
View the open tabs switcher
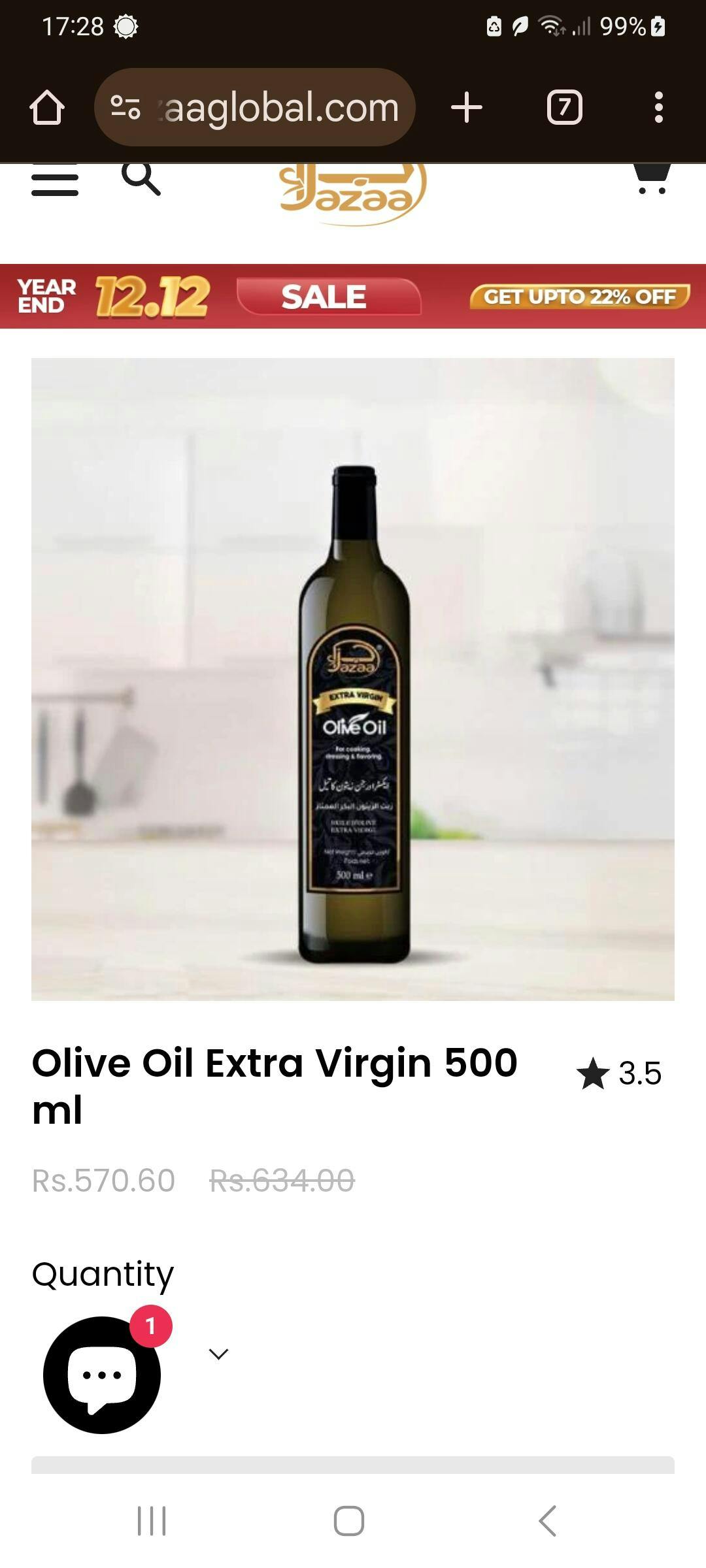(564, 107)
